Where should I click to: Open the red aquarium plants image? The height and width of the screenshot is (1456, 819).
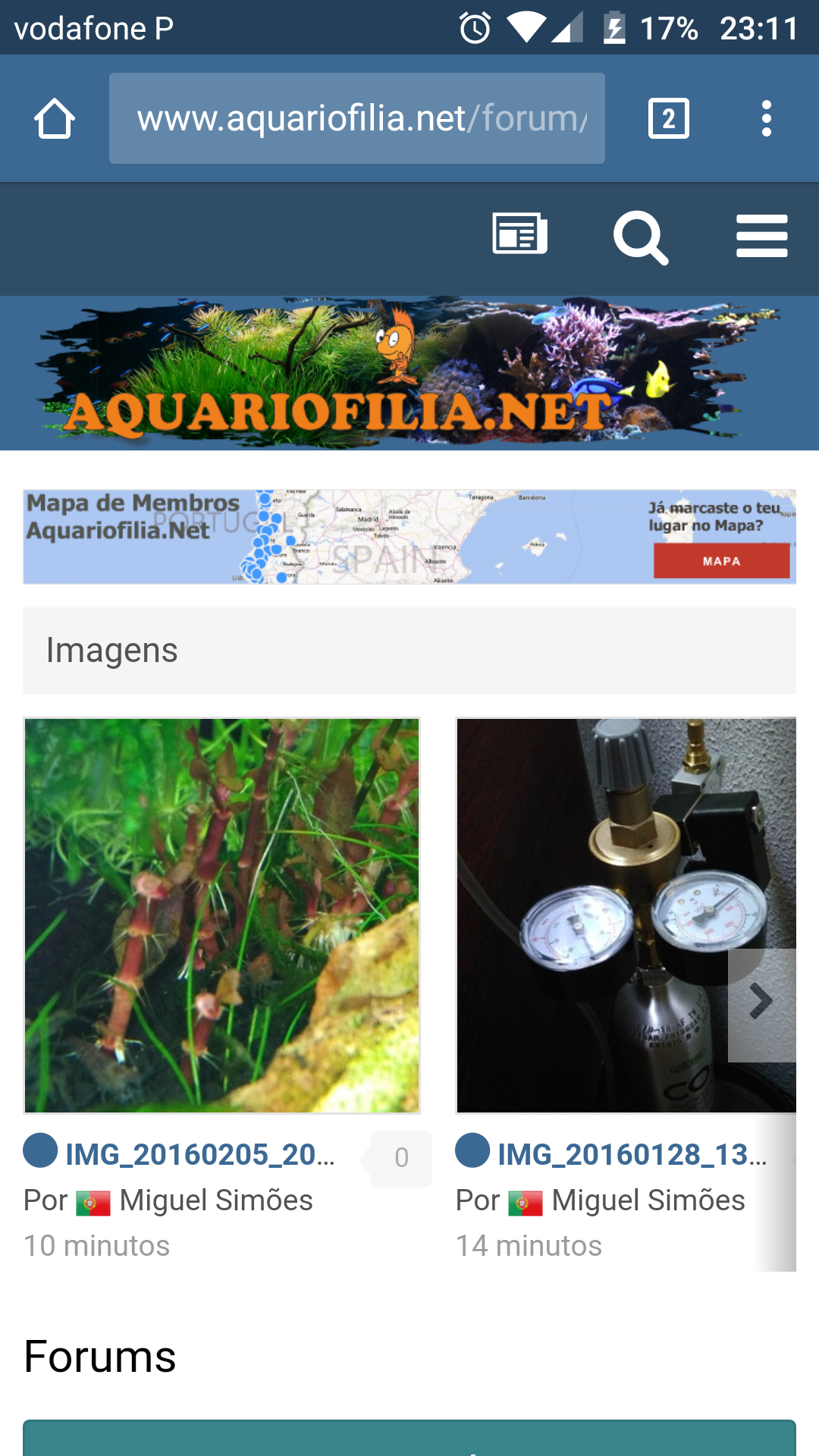221,915
